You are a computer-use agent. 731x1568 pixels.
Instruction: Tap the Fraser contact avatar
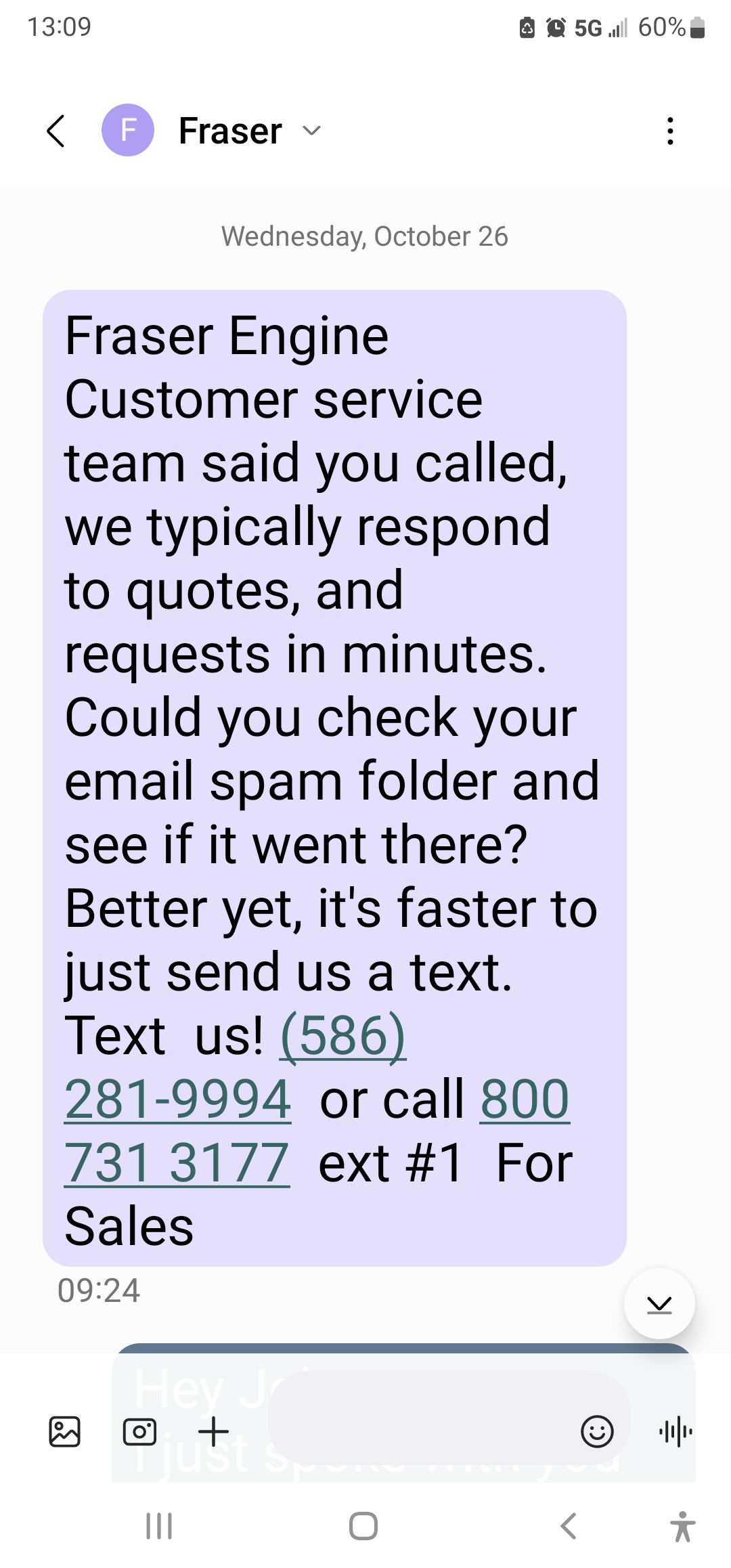tap(128, 130)
